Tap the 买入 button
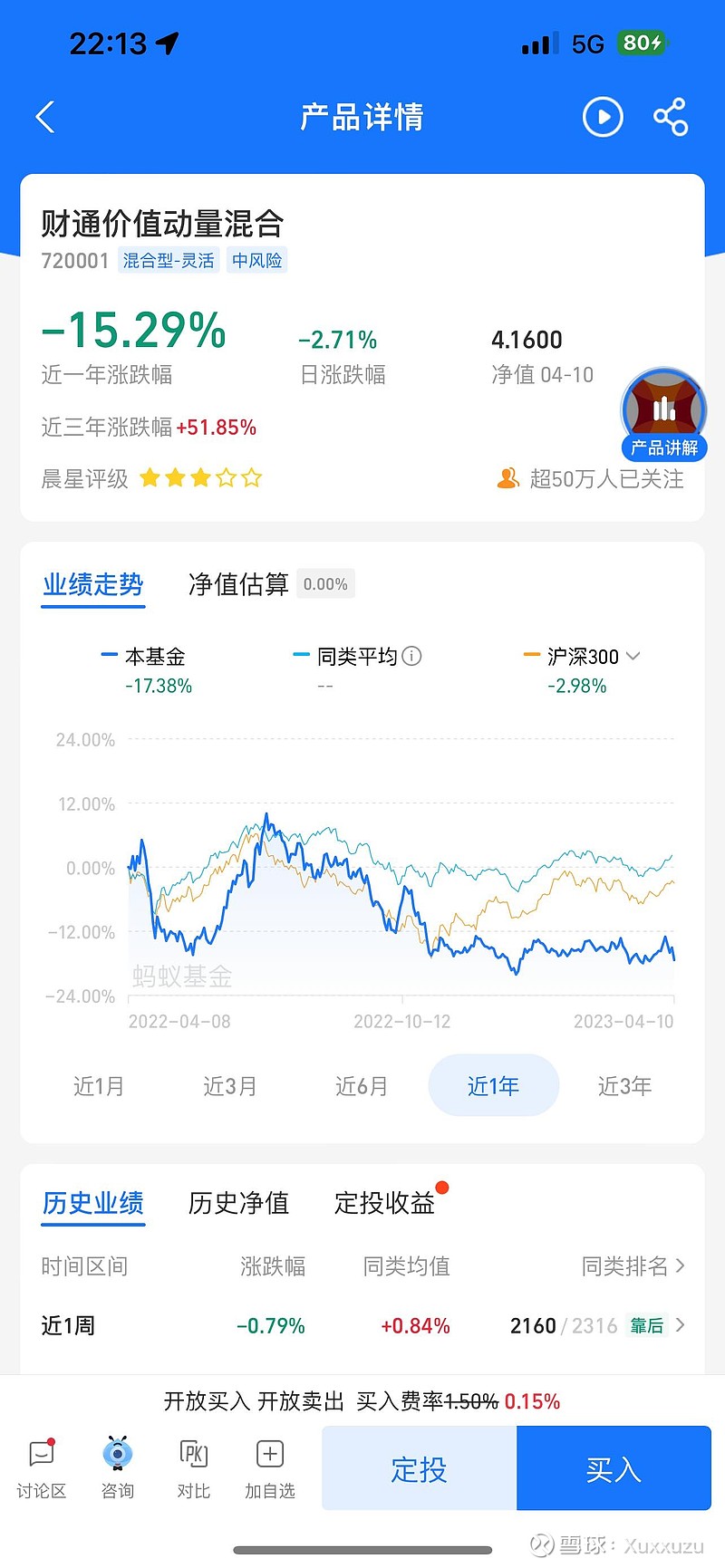 [x=614, y=1468]
